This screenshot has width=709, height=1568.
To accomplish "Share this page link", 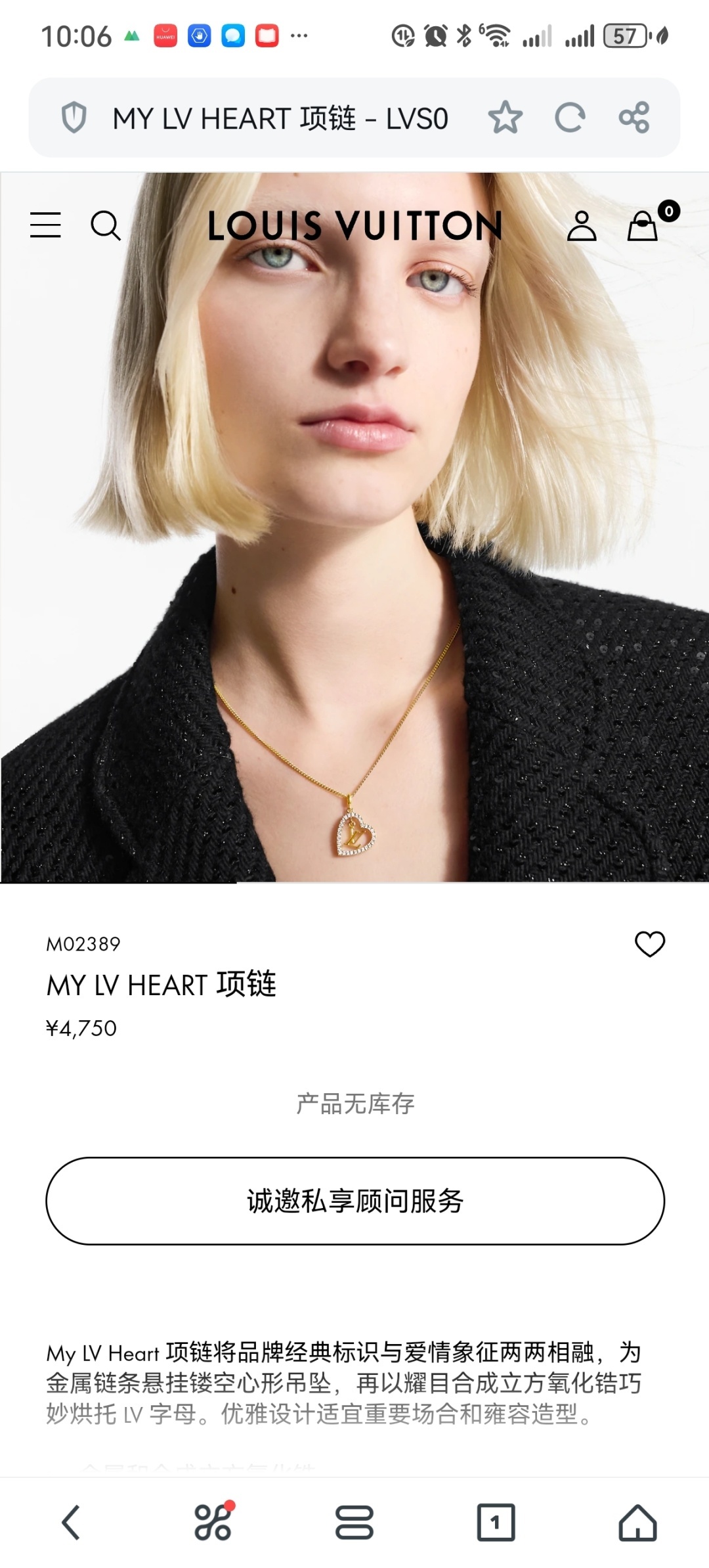I will 634,118.
